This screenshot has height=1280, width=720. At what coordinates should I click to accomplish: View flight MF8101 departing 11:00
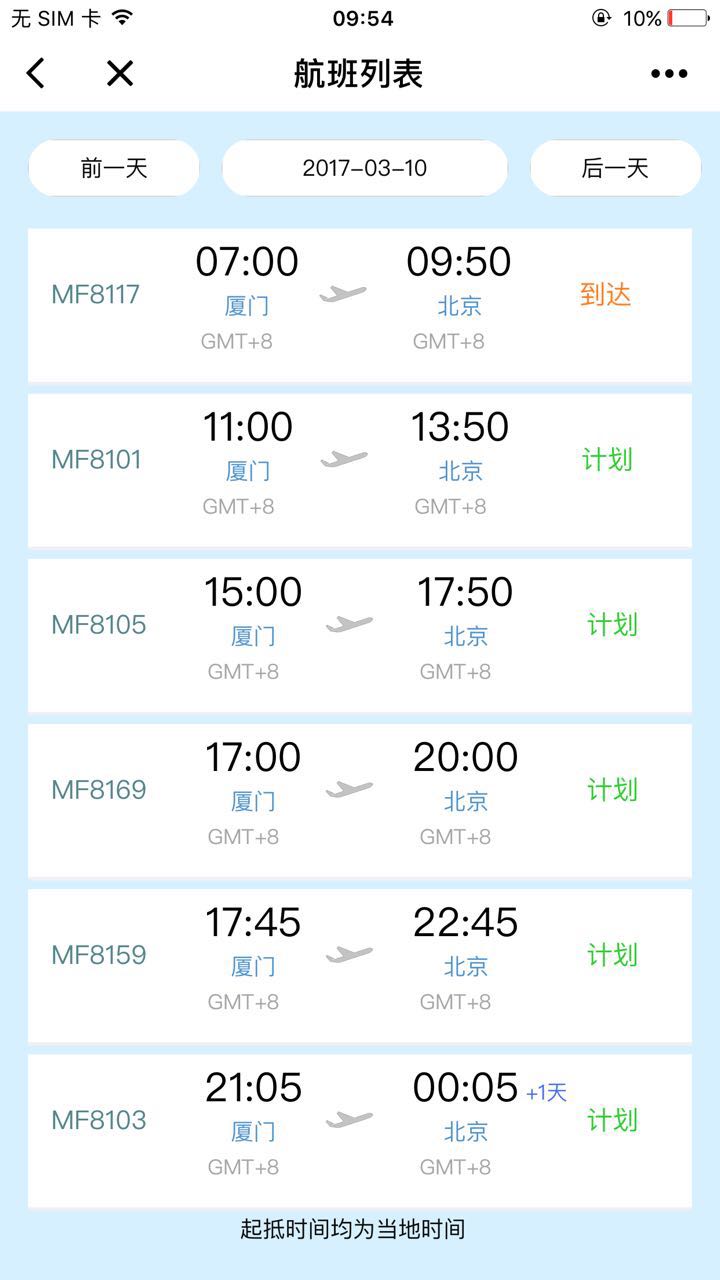click(360, 470)
